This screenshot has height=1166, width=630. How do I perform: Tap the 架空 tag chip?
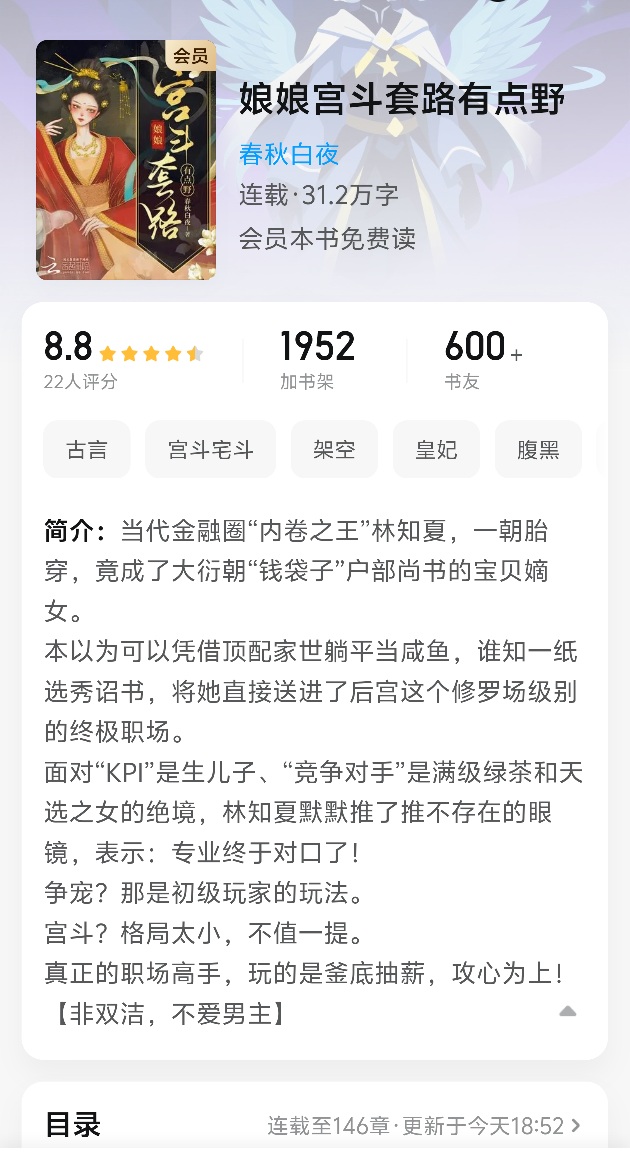click(334, 450)
